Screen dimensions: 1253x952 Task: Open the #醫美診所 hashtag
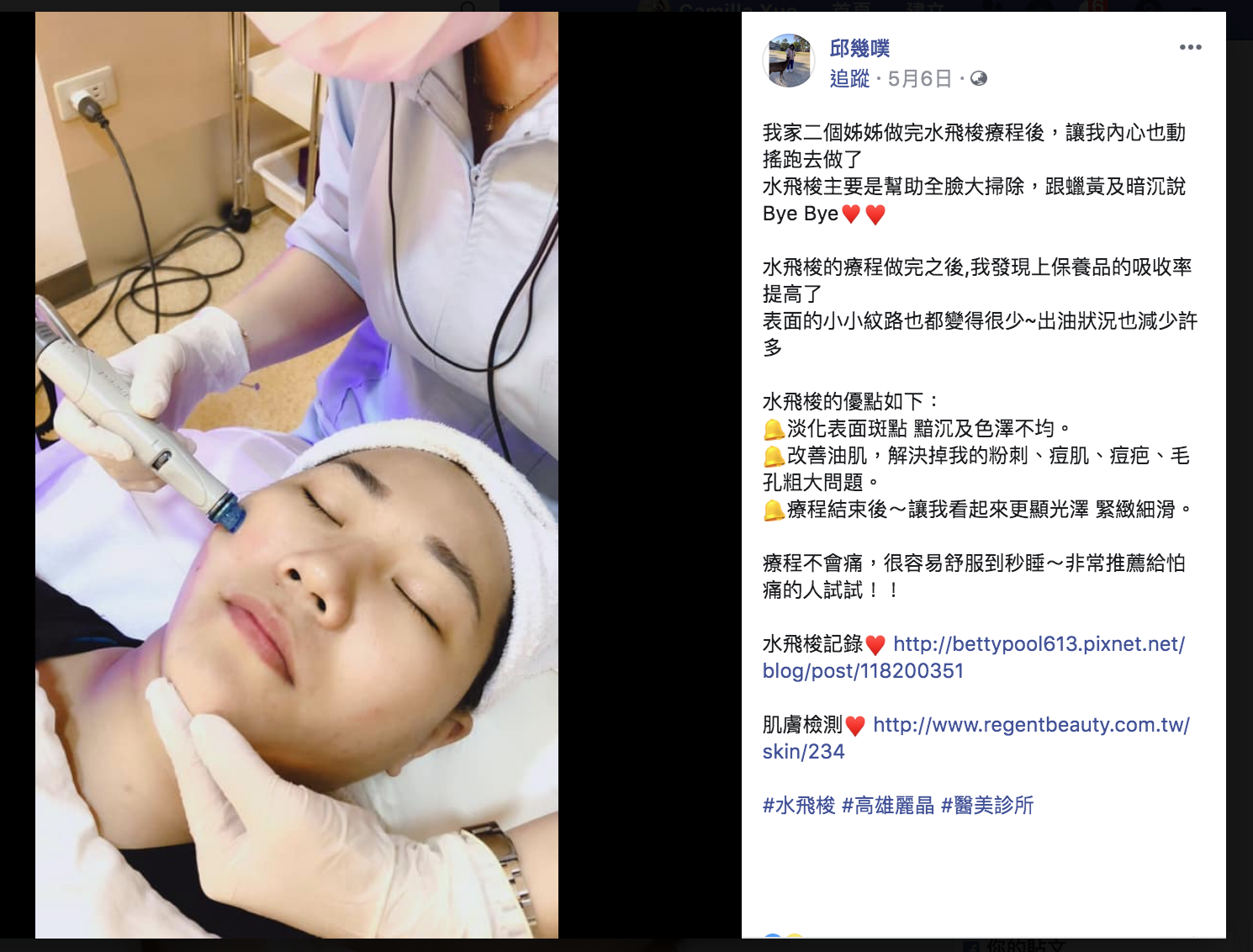(987, 806)
